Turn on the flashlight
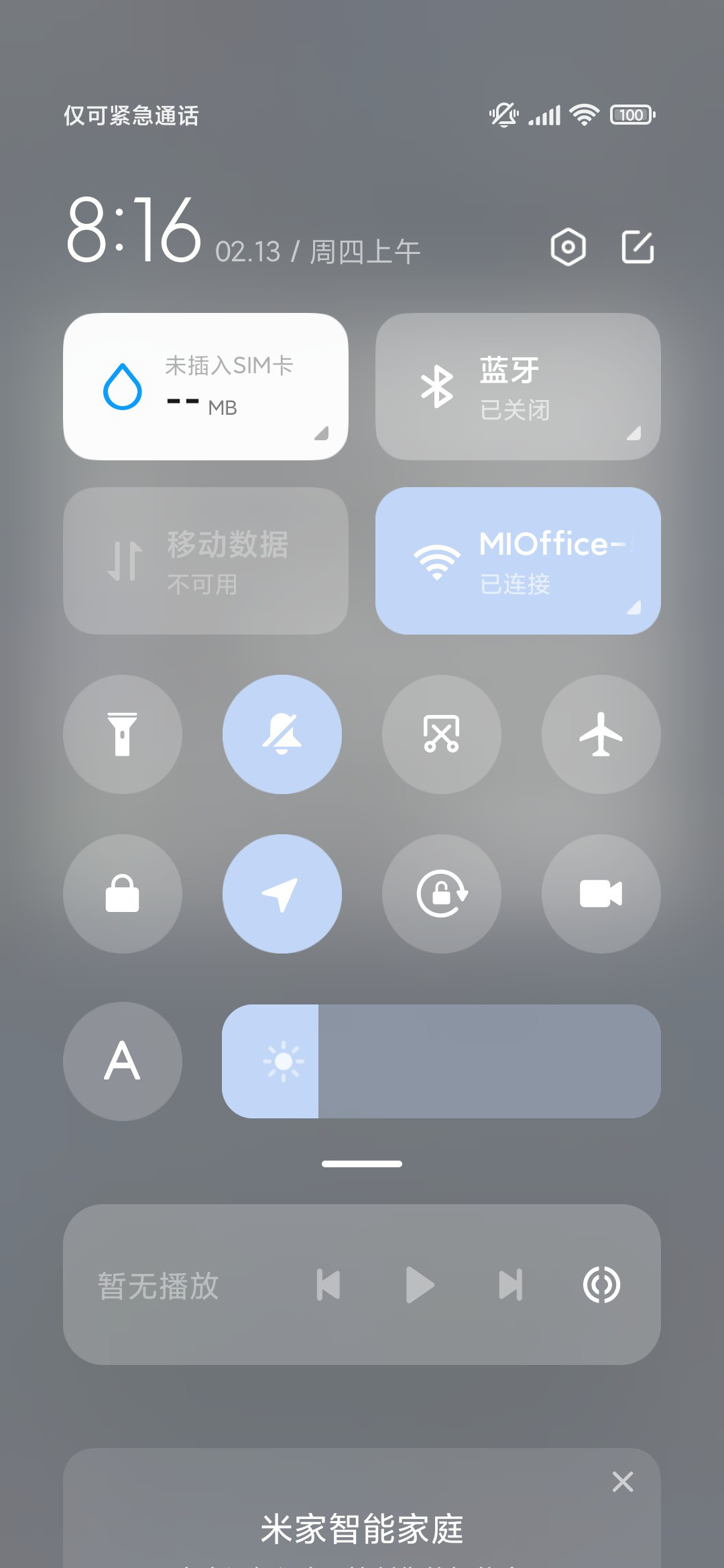This screenshot has width=724, height=1568. coord(123,734)
